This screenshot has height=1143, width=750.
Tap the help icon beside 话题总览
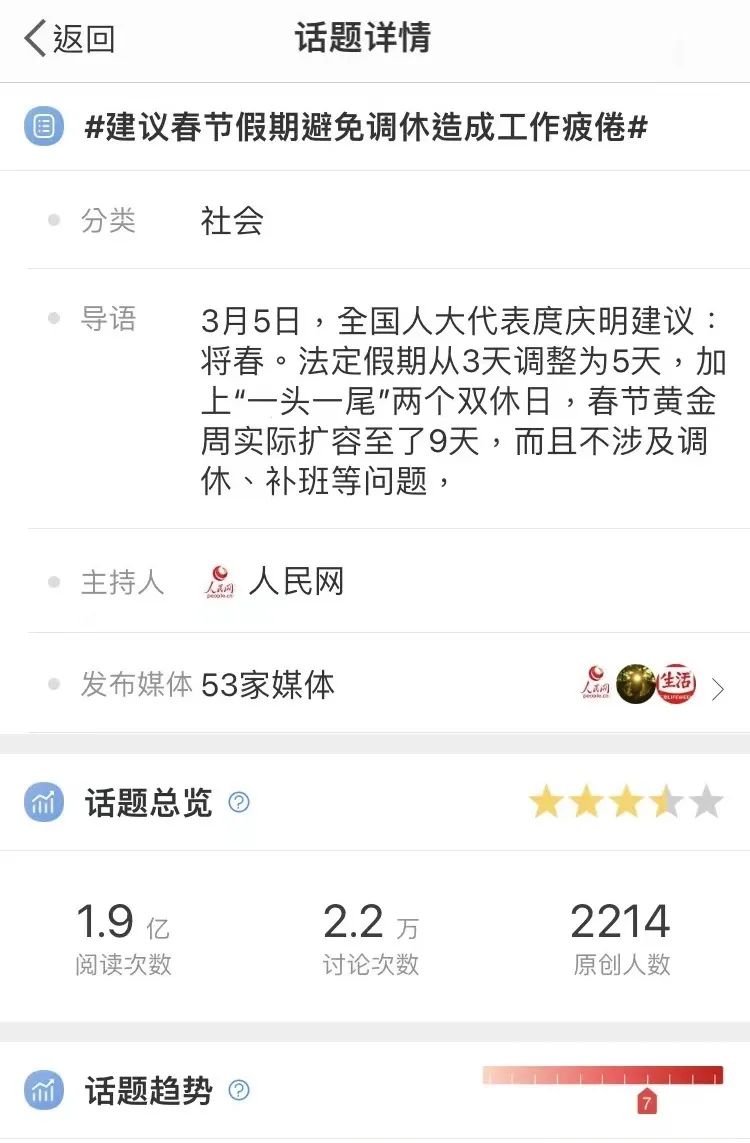239,802
